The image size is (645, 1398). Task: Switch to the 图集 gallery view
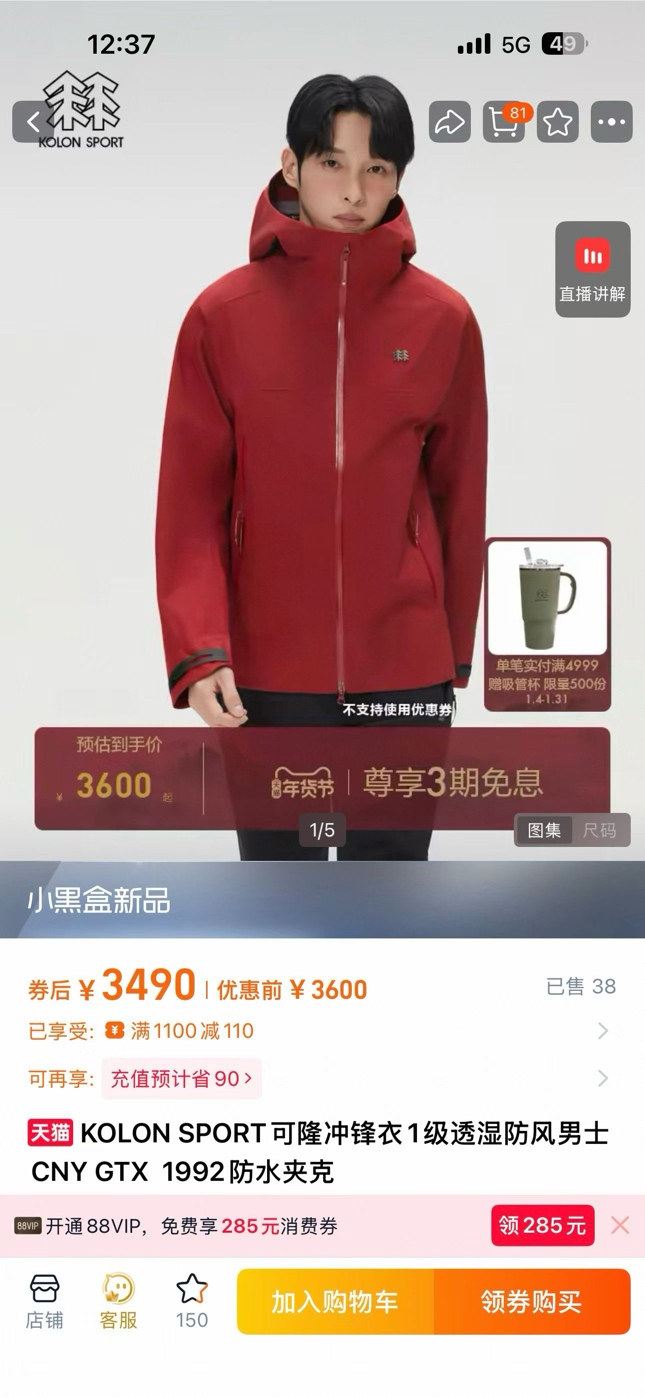[544, 830]
